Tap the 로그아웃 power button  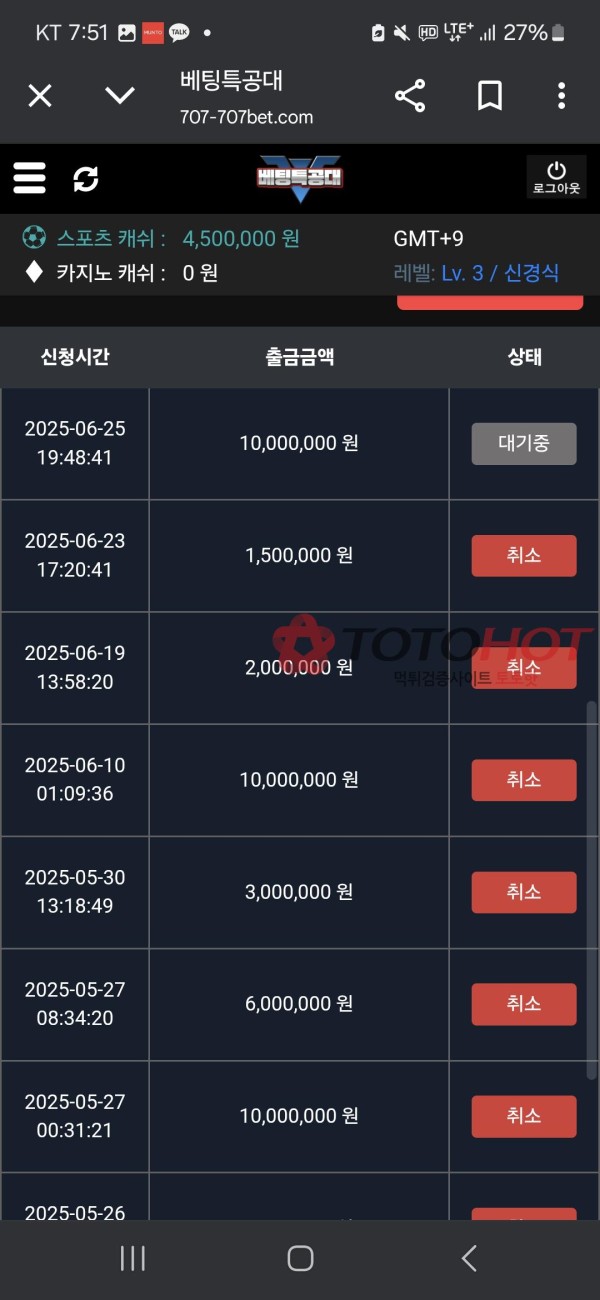[557, 178]
